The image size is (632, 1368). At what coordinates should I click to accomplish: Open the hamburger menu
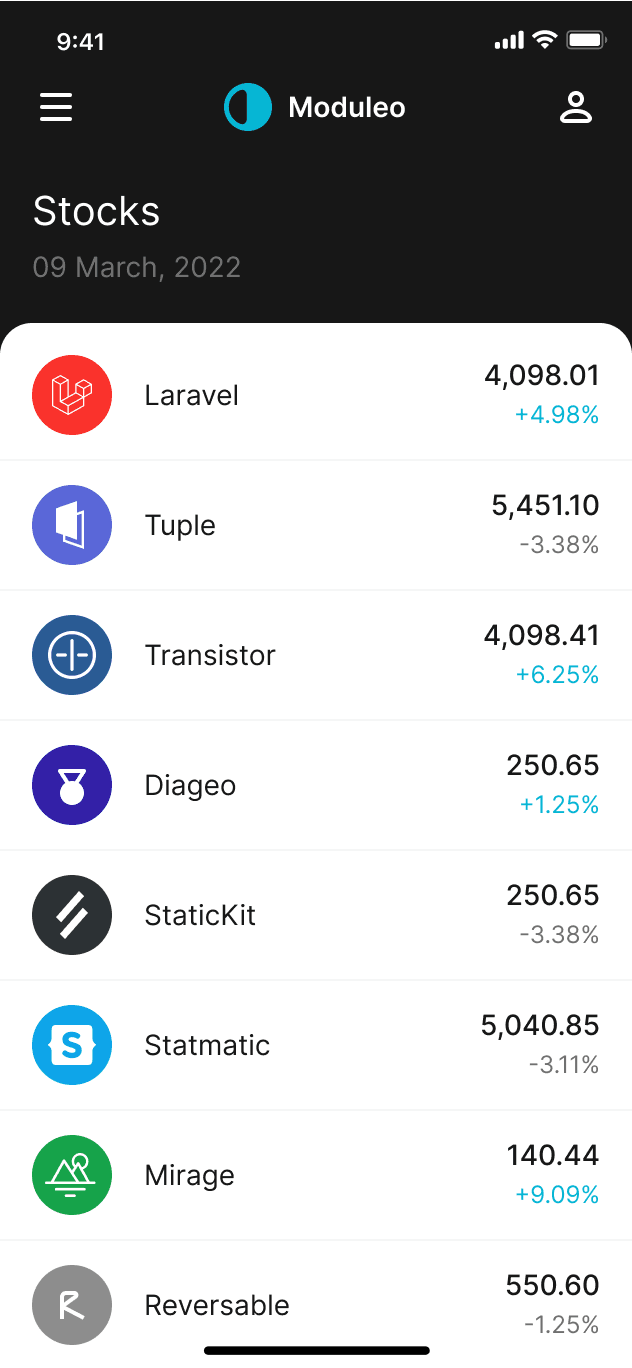click(x=56, y=107)
